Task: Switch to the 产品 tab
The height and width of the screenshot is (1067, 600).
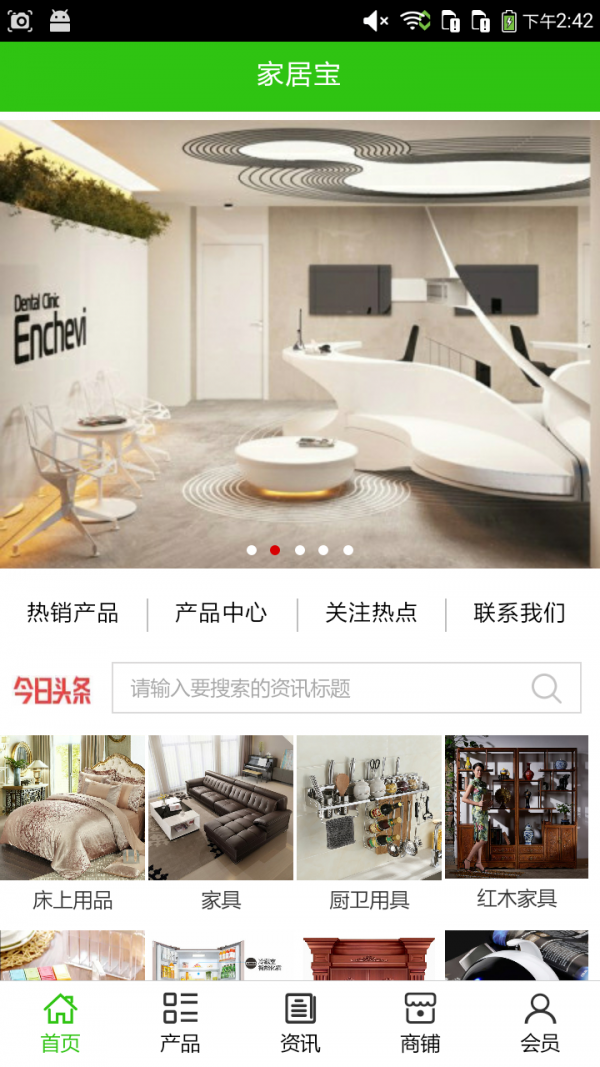Action: click(x=180, y=1022)
